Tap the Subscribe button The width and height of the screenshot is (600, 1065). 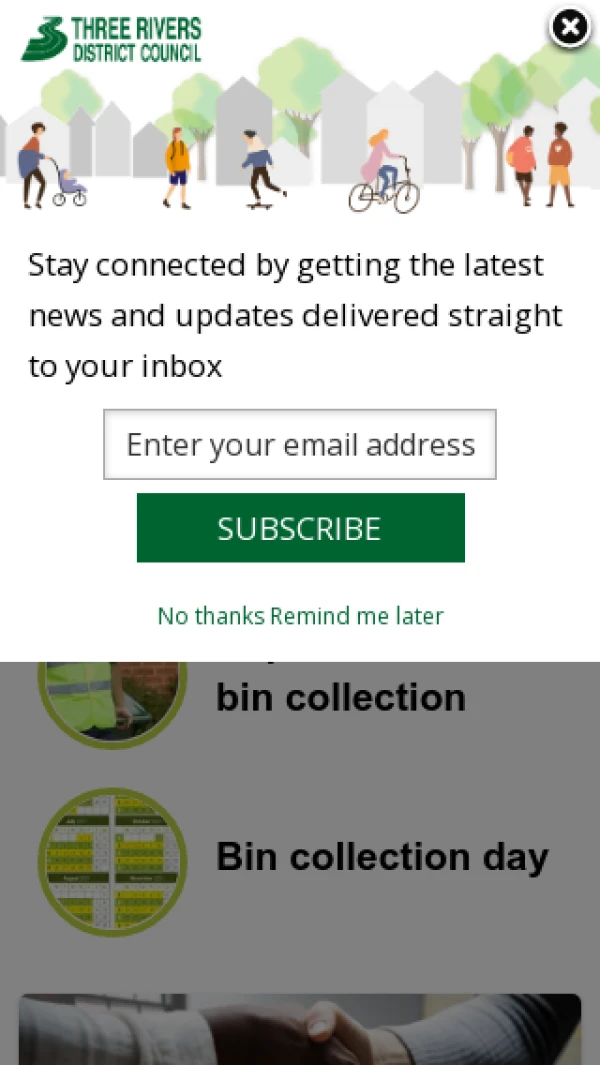[300, 528]
